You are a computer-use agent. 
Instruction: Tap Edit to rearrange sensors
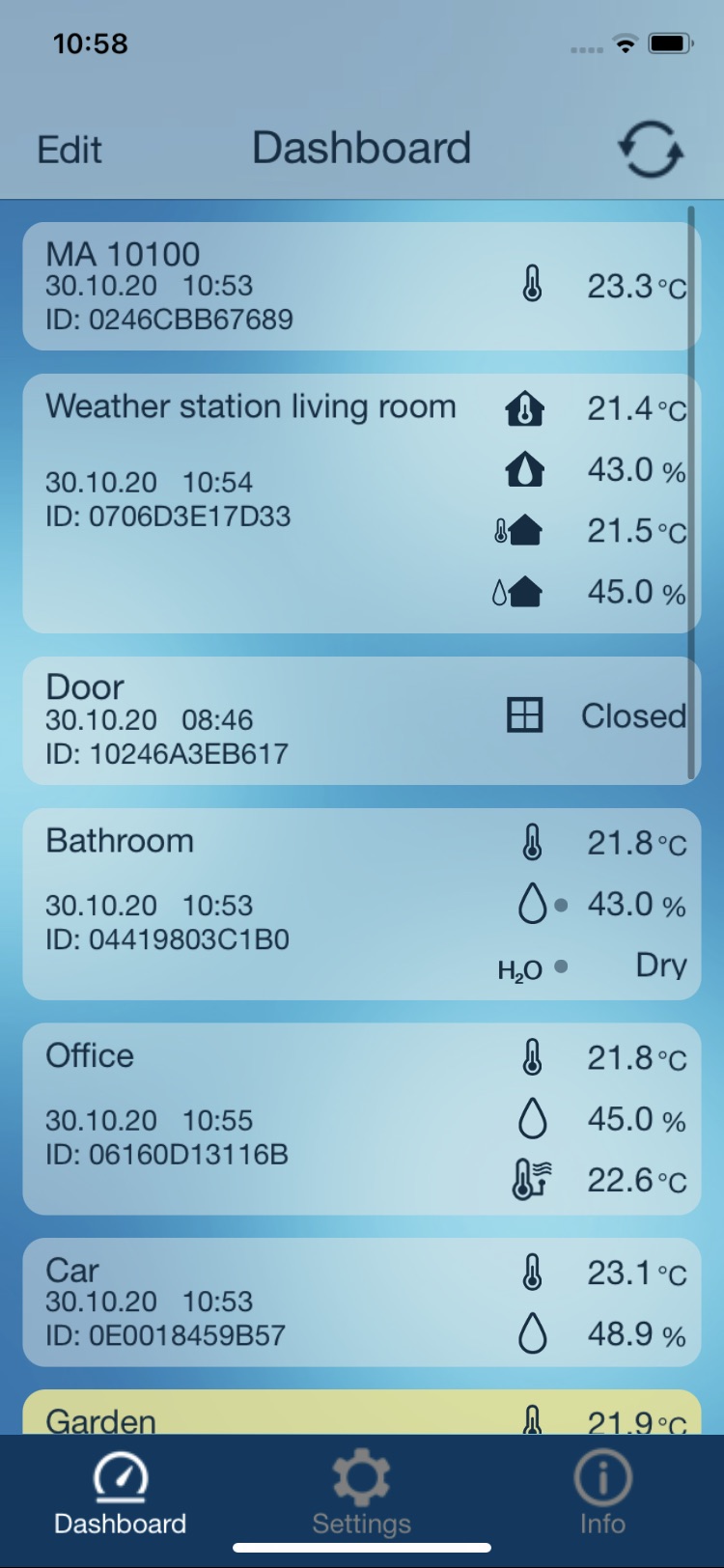coord(69,150)
